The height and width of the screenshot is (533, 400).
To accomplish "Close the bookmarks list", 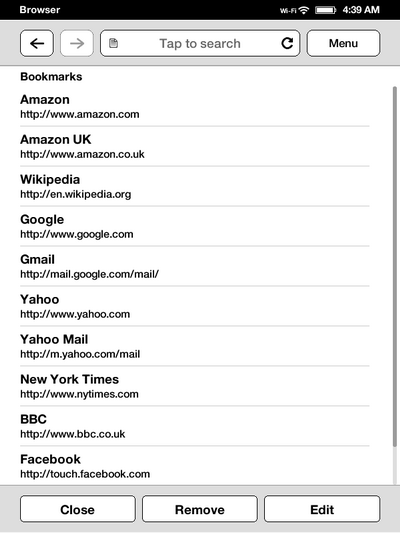I will click(77, 509).
